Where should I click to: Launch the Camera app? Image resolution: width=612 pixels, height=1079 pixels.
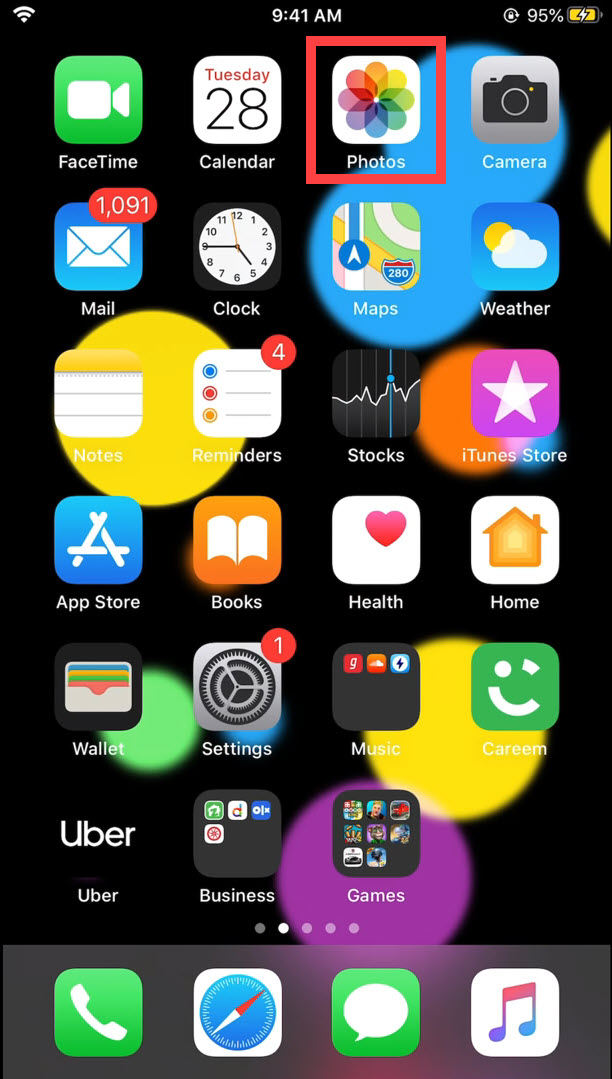tap(514, 100)
